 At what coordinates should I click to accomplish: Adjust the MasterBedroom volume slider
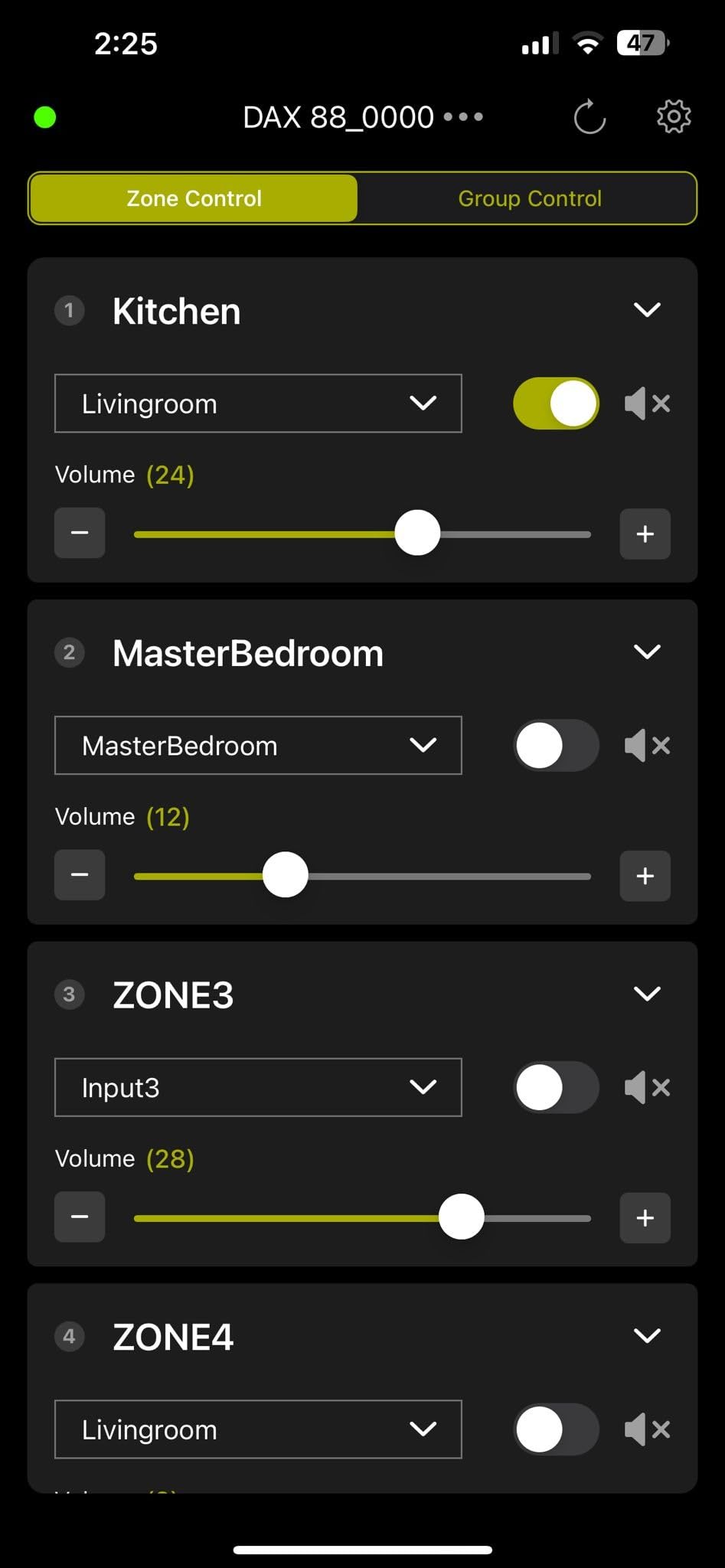click(x=286, y=874)
